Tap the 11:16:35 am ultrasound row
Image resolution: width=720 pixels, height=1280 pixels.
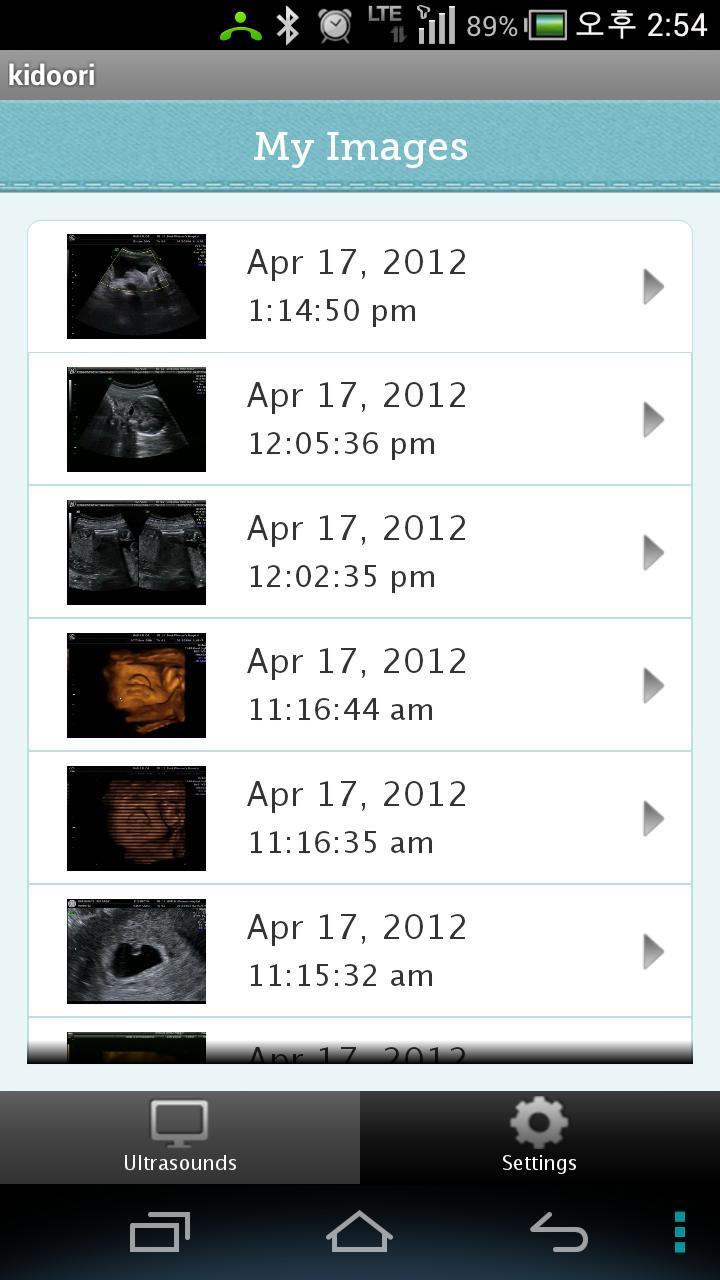point(360,819)
